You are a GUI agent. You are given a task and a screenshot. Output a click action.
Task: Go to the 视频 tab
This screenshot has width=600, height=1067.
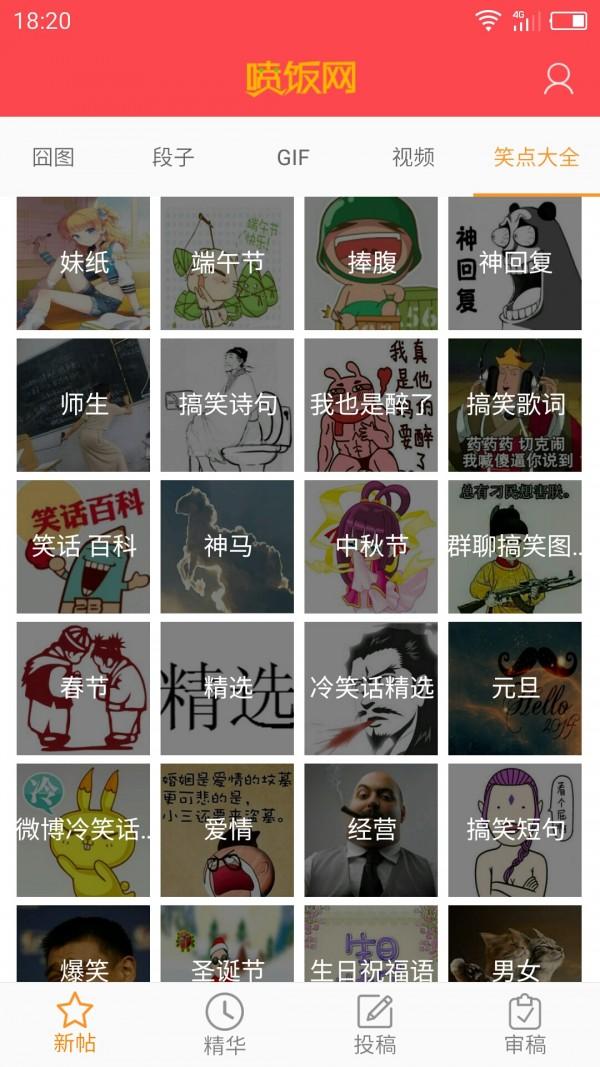pos(413,157)
